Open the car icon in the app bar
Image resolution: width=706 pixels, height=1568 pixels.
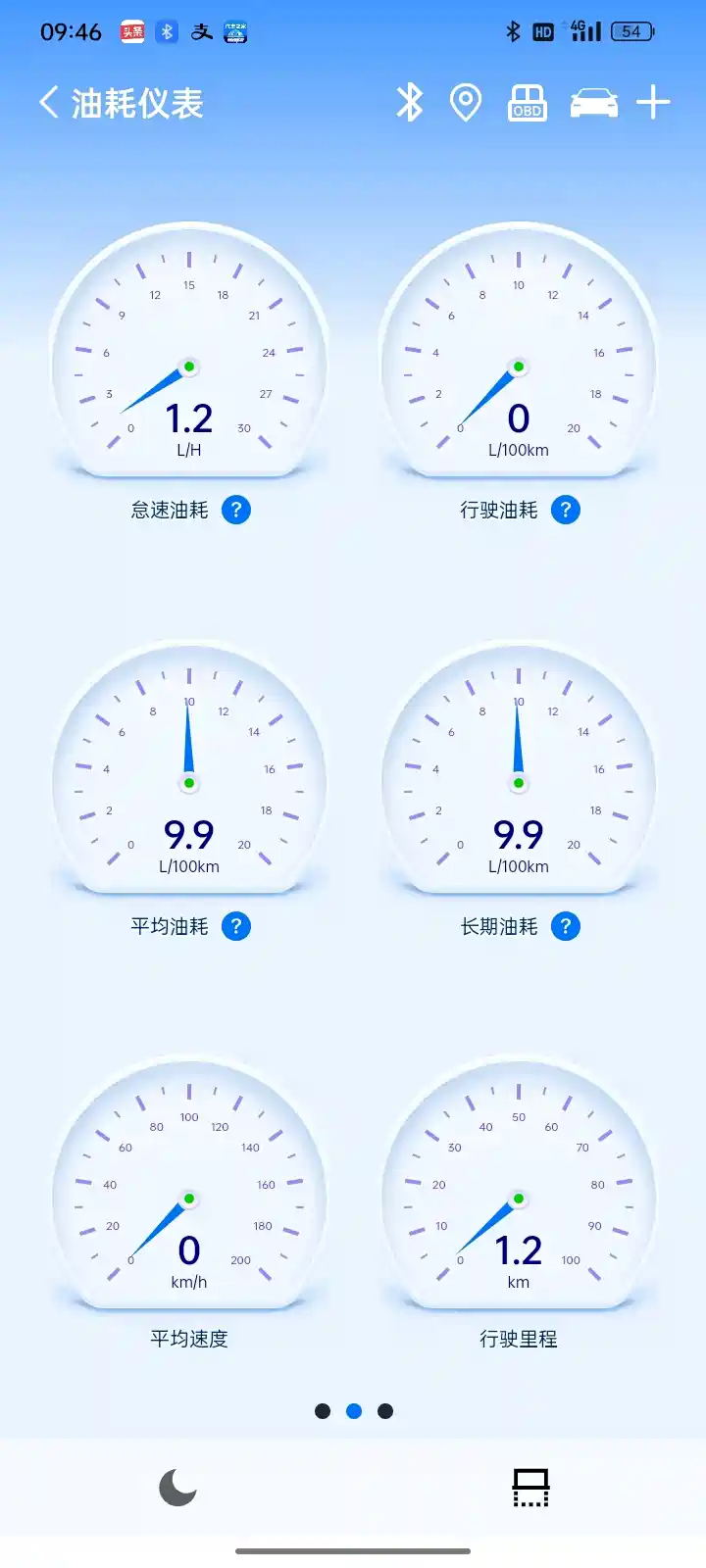click(594, 102)
